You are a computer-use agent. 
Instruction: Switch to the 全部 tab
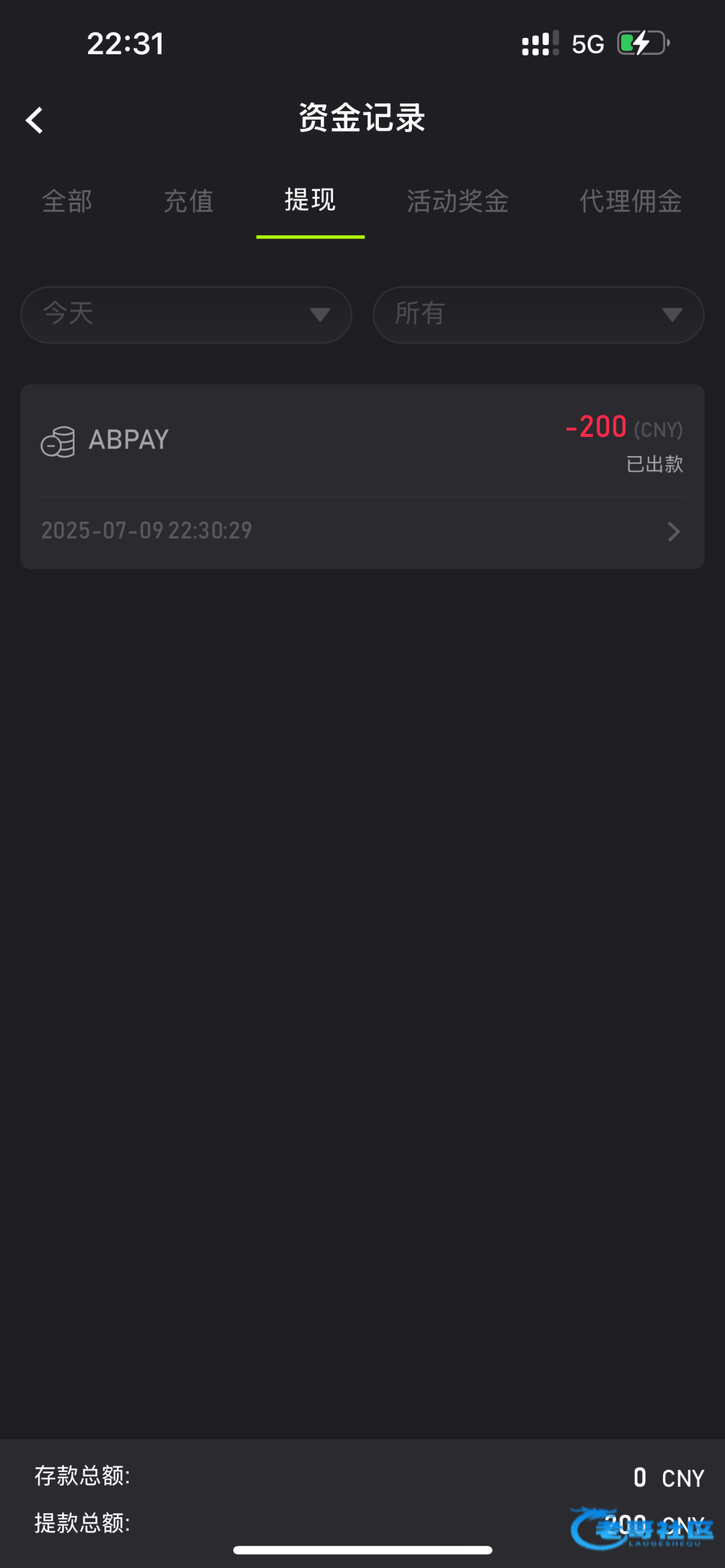point(67,201)
